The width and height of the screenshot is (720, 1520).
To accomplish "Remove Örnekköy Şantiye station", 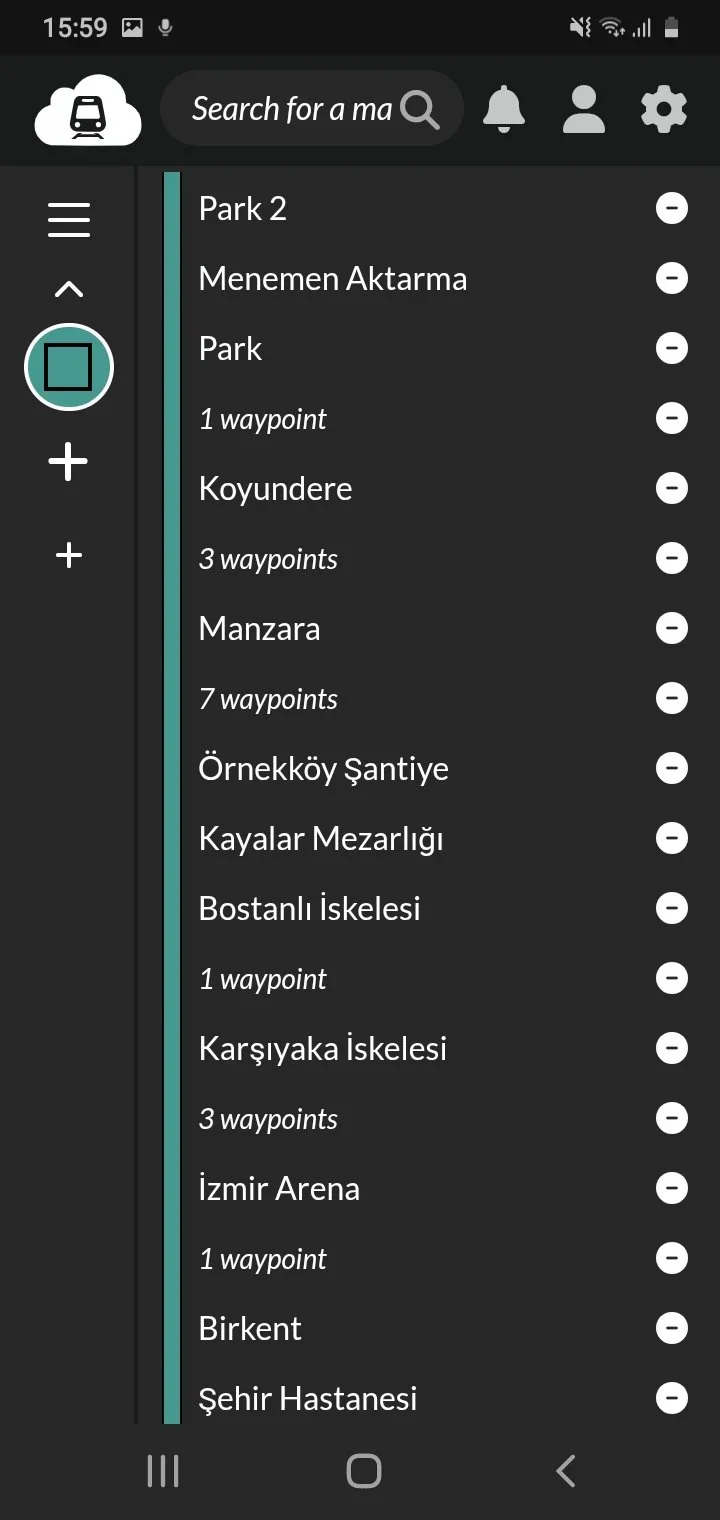I will (x=671, y=768).
